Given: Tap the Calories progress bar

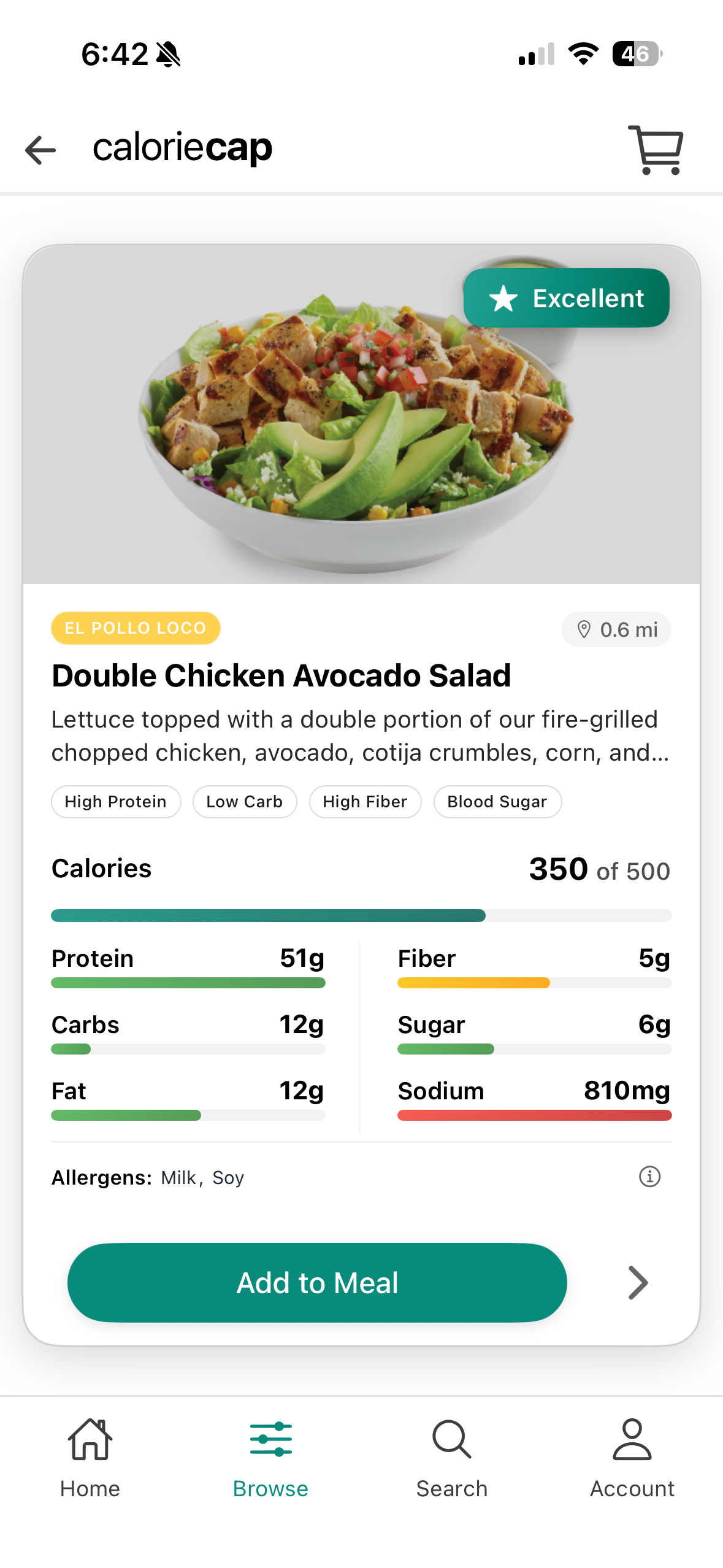Looking at the screenshot, I should coord(361,915).
